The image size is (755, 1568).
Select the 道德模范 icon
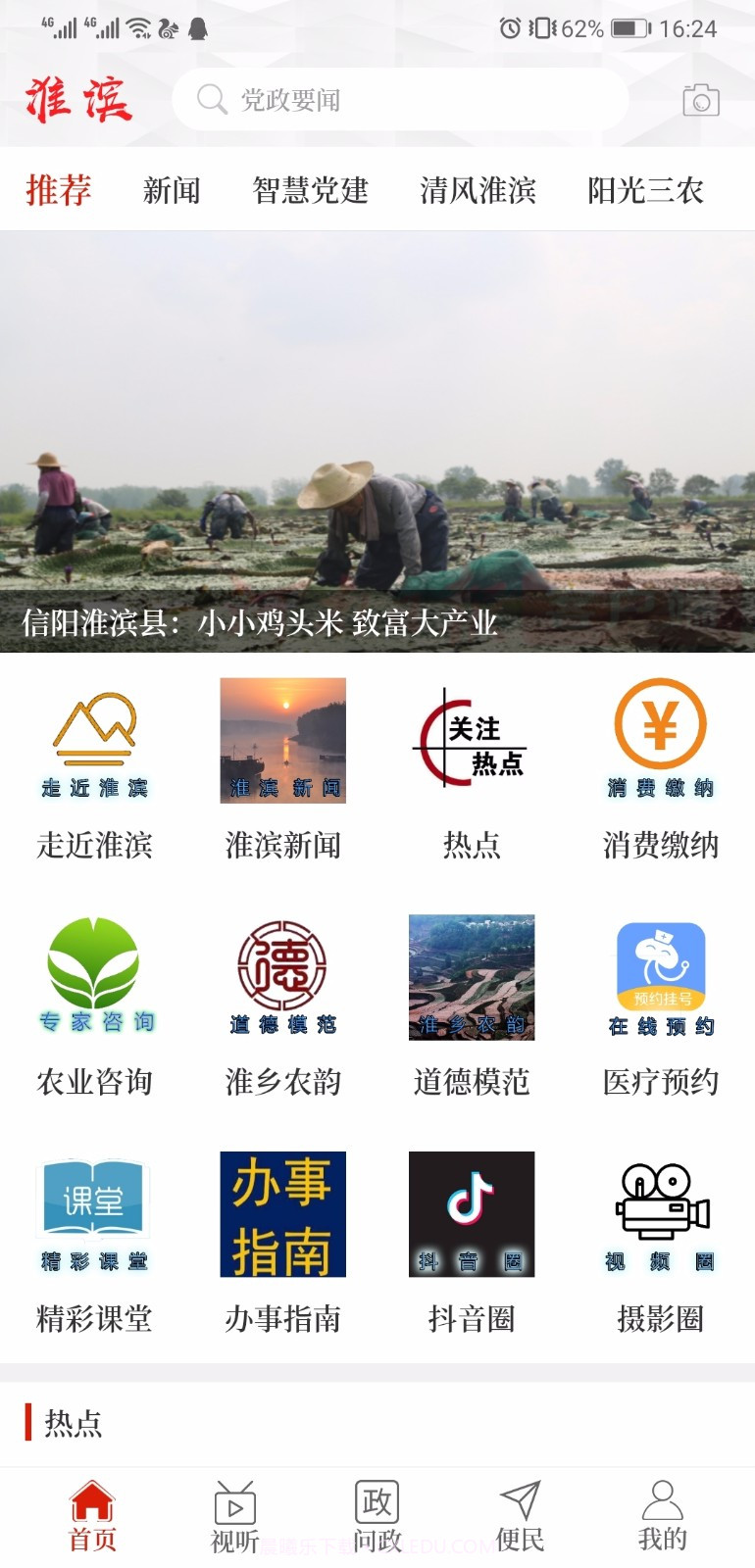(x=472, y=1000)
